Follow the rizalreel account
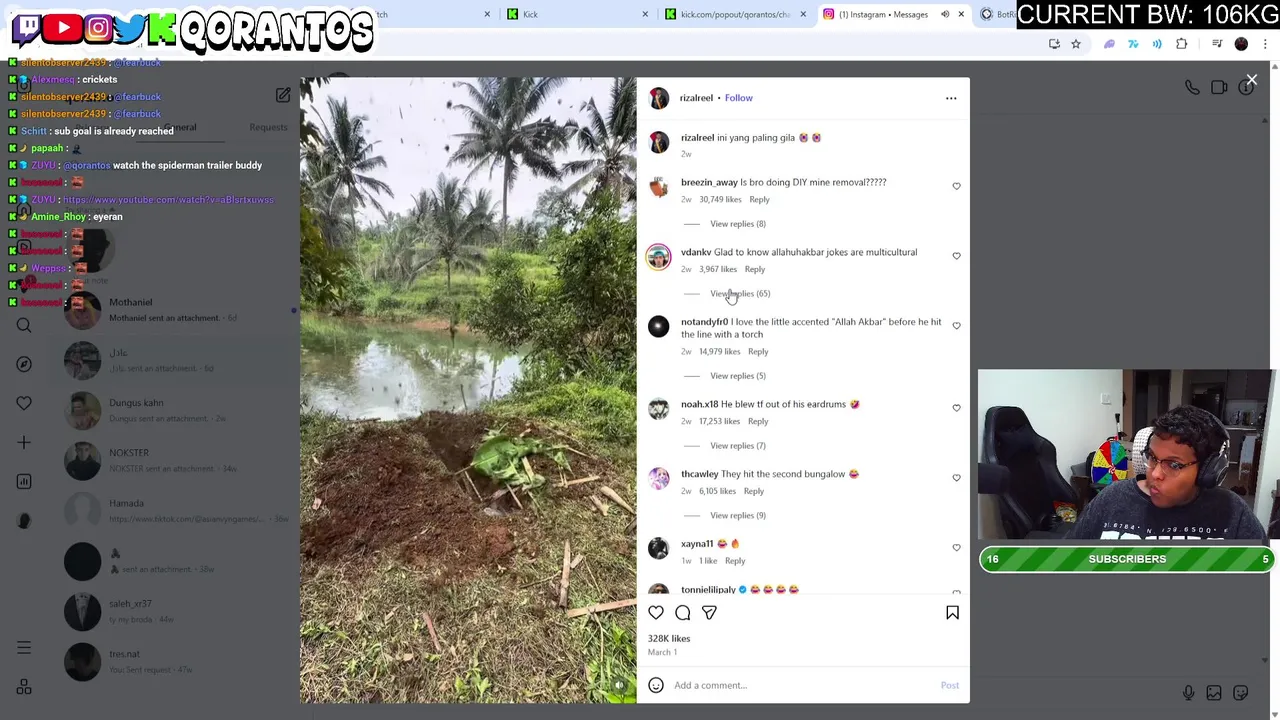Screen dimensions: 1280x720 tap(738, 98)
